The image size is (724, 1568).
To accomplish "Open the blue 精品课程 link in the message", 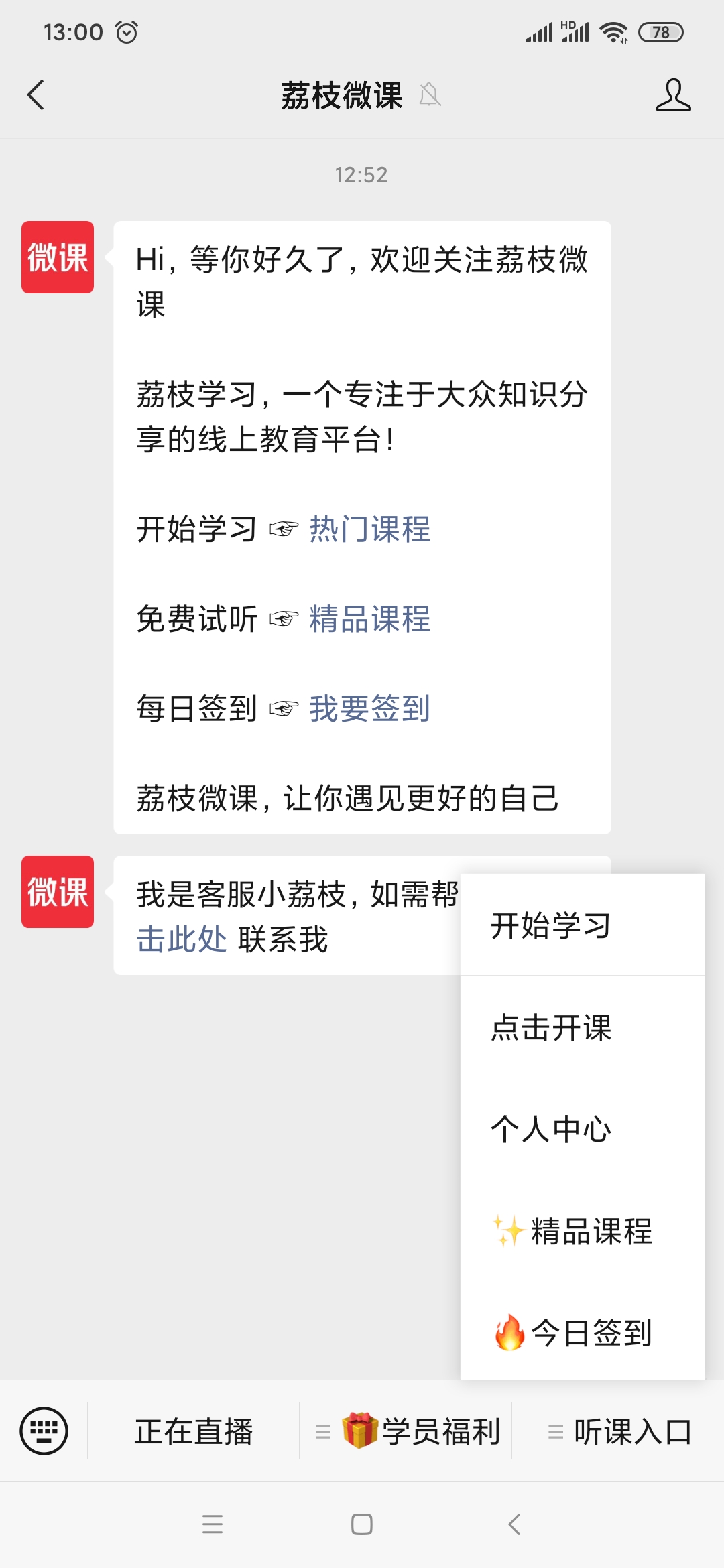I will [369, 619].
